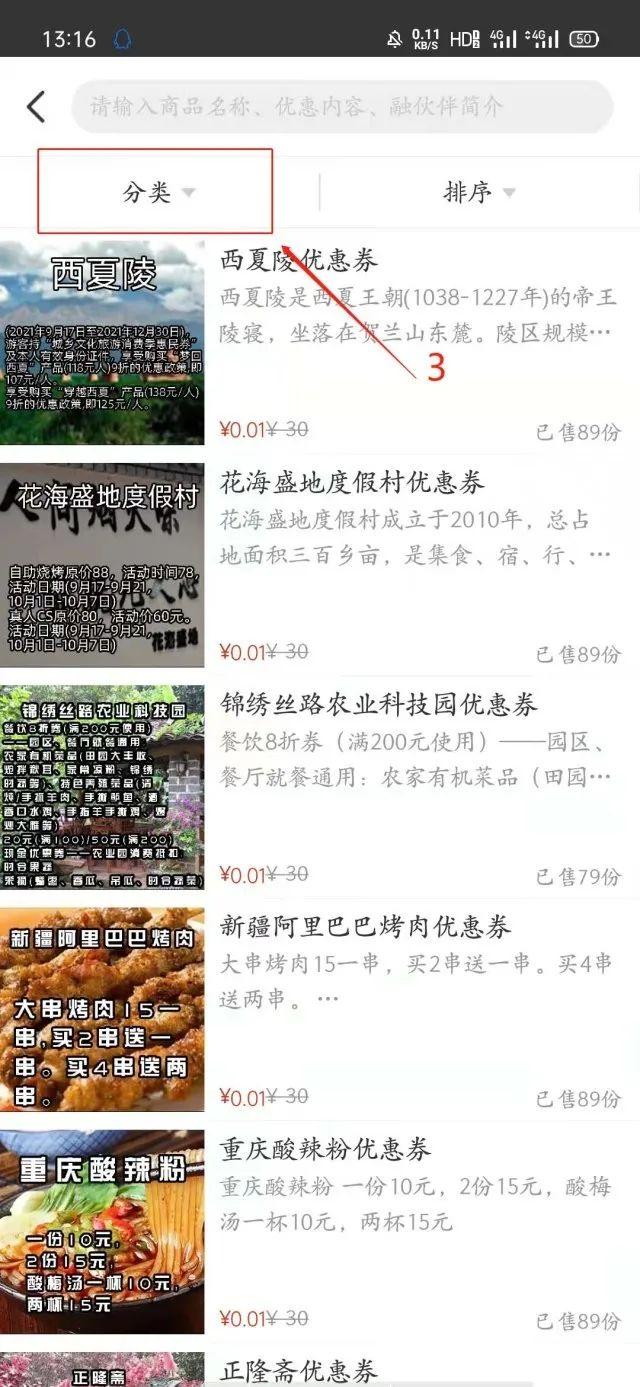Open 西夏陵优惠券 coupon
Viewport: 640px width, 1387px height.
(320, 343)
